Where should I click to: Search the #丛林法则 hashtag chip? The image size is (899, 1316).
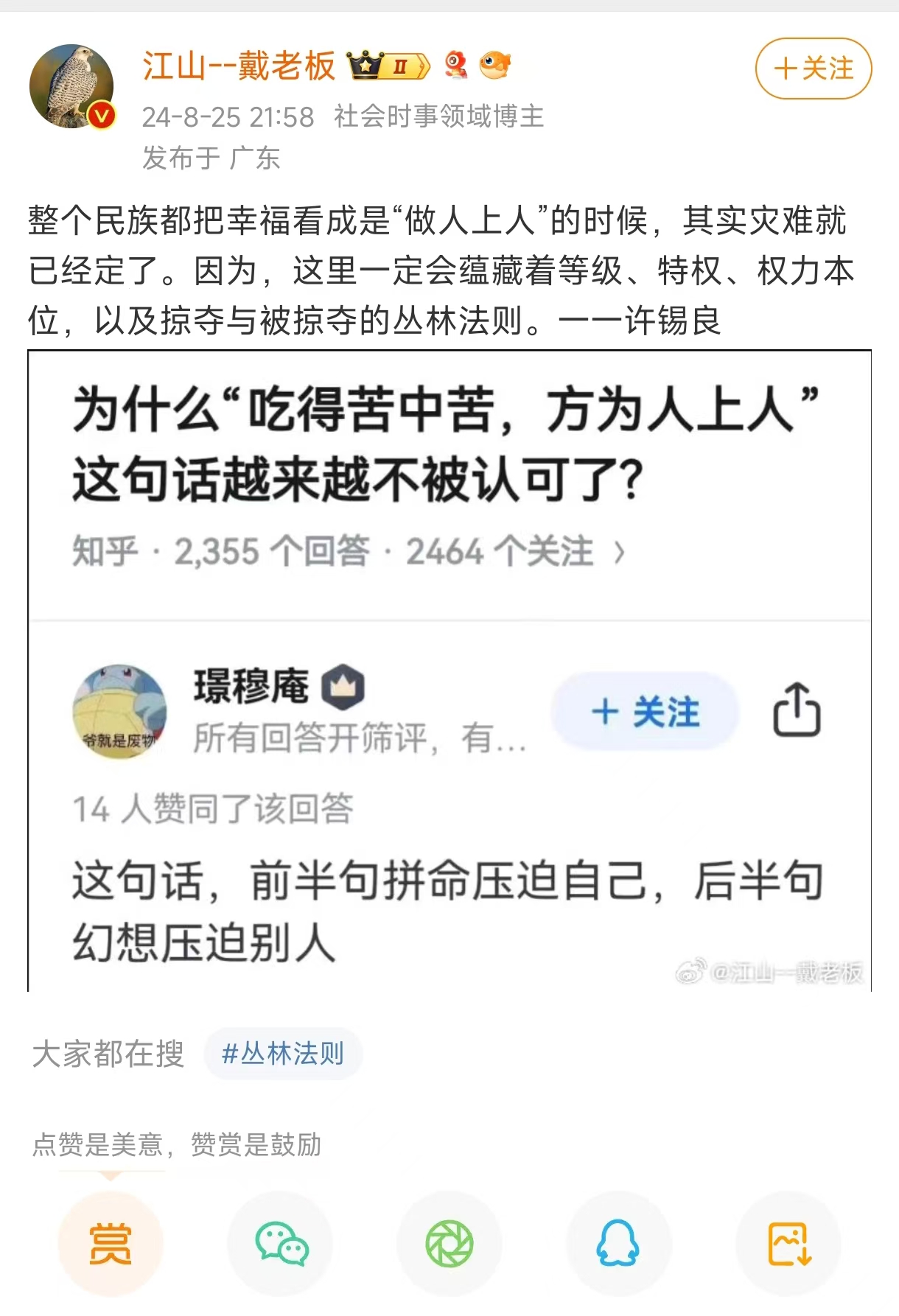click(x=283, y=1054)
